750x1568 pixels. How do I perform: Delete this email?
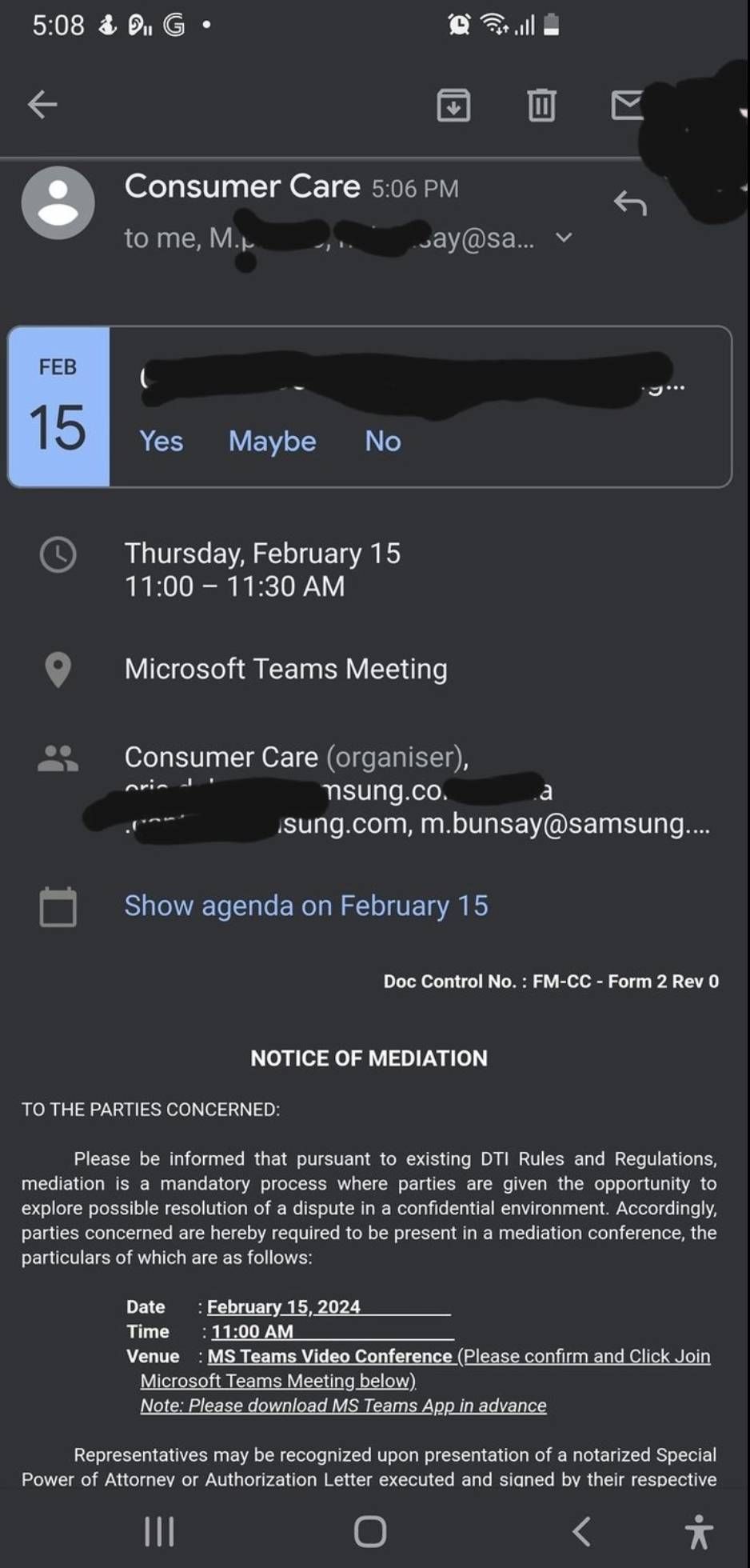(x=541, y=105)
